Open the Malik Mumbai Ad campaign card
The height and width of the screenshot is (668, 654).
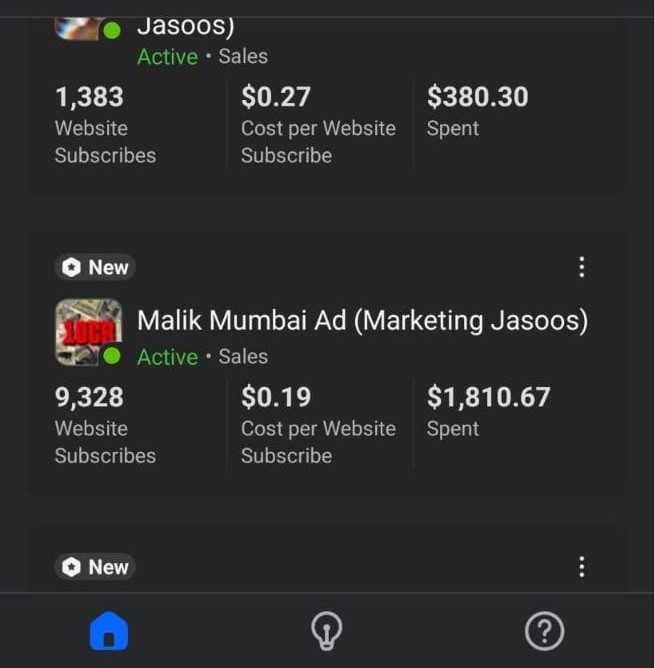pos(361,321)
